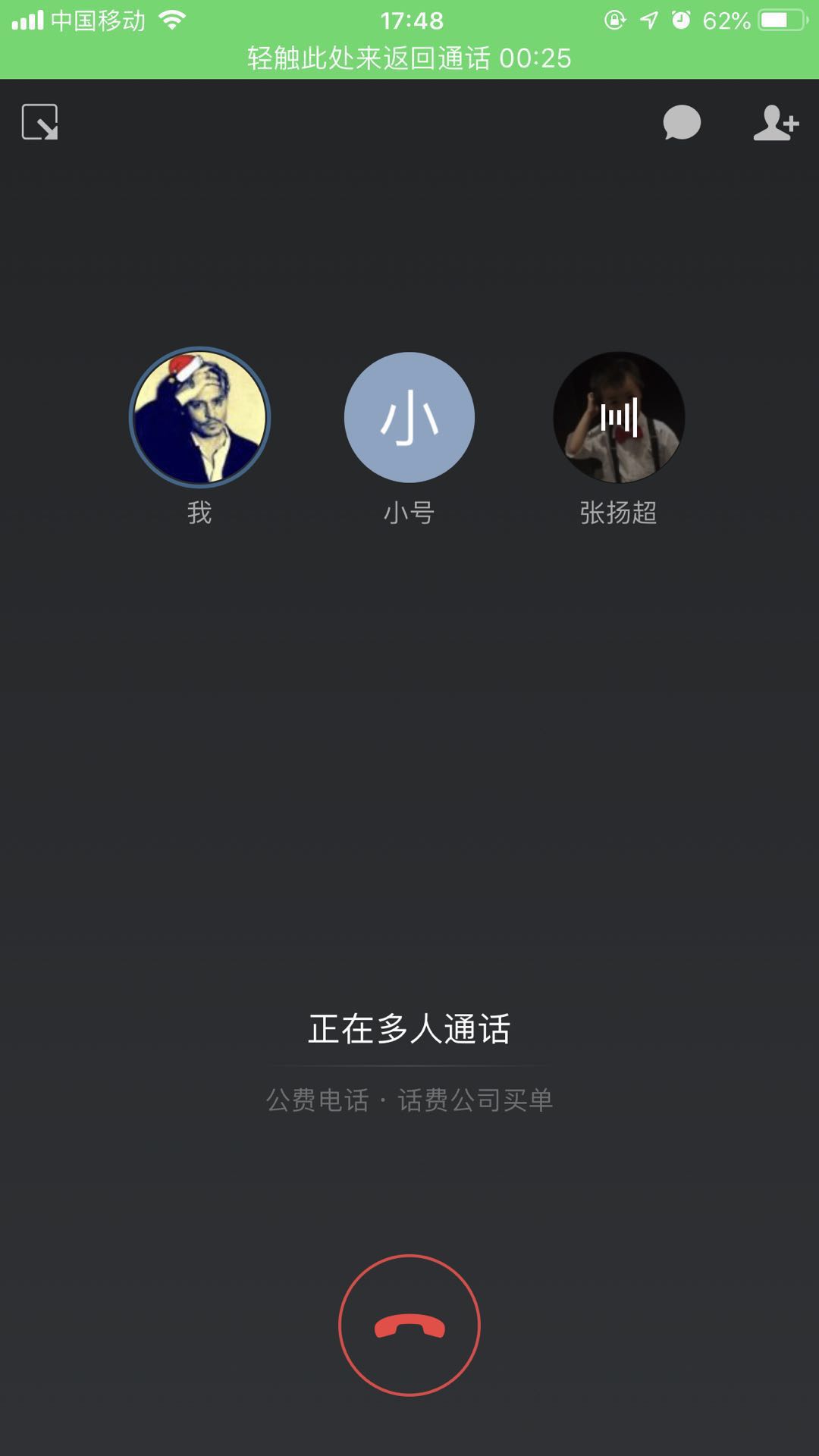Hang up the group call

[x=409, y=1325]
